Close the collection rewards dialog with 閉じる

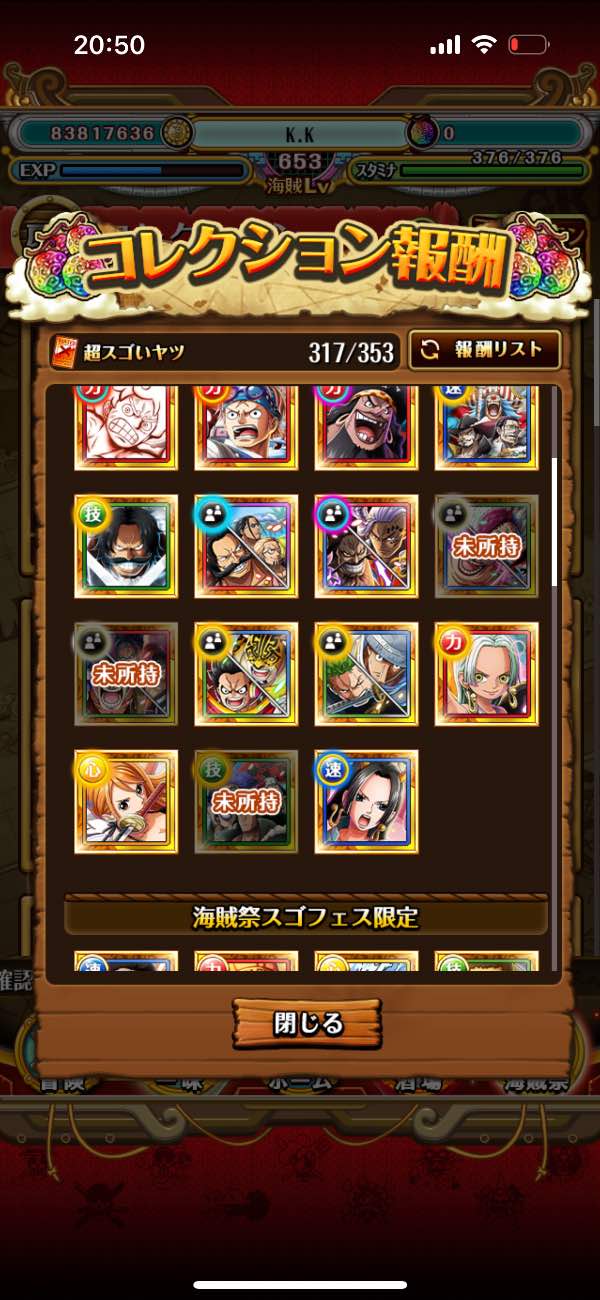point(307,1023)
